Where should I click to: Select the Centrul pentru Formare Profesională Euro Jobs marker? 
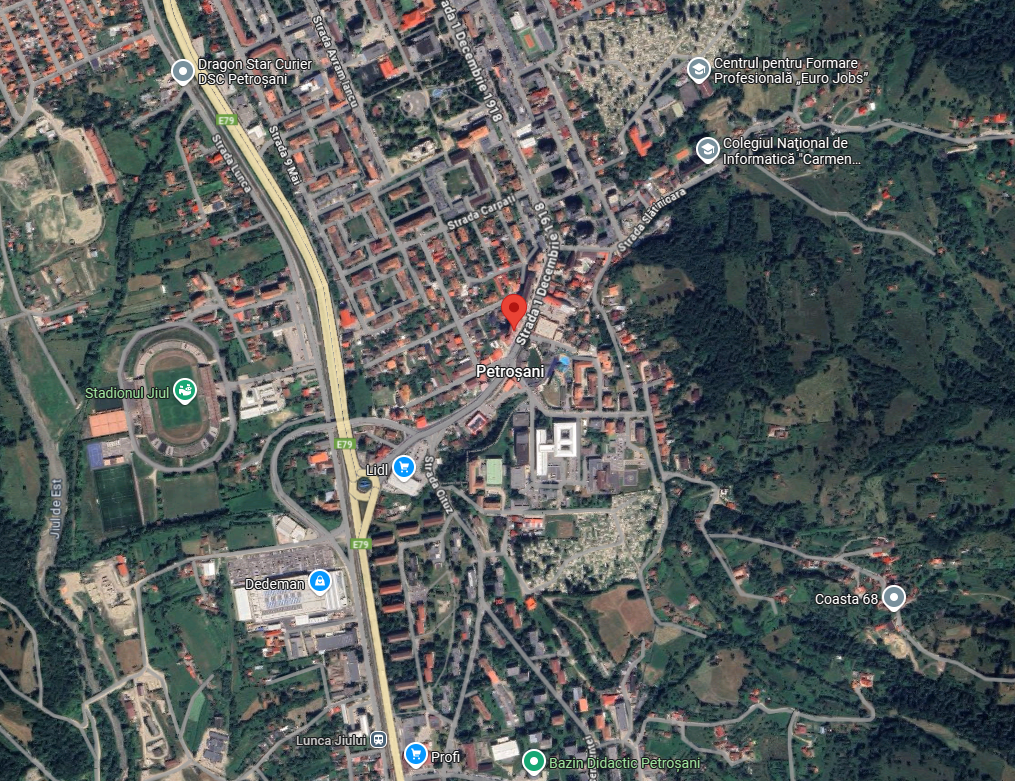[698, 69]
